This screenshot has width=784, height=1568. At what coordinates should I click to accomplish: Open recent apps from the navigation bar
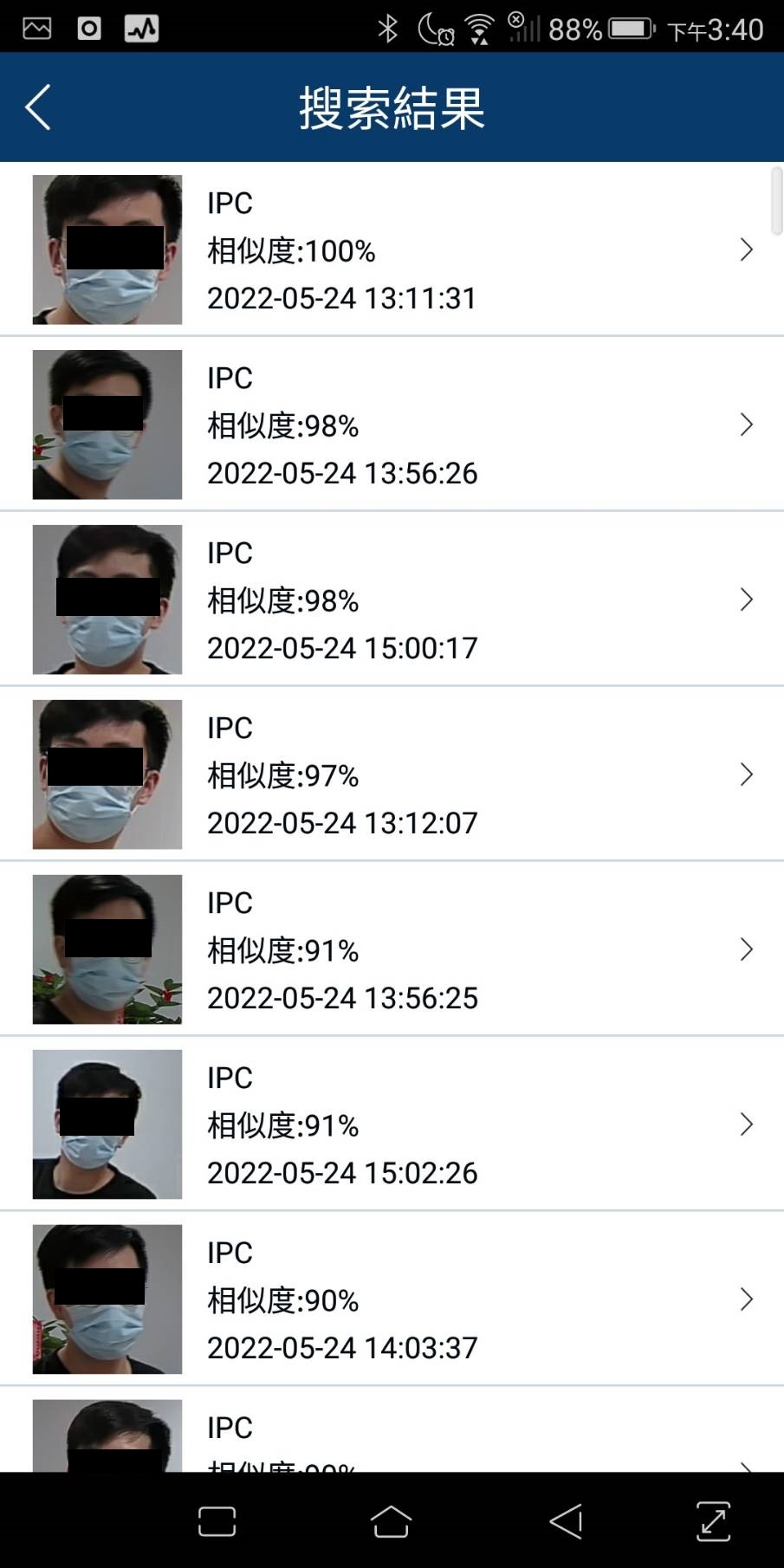[217, 1521]
